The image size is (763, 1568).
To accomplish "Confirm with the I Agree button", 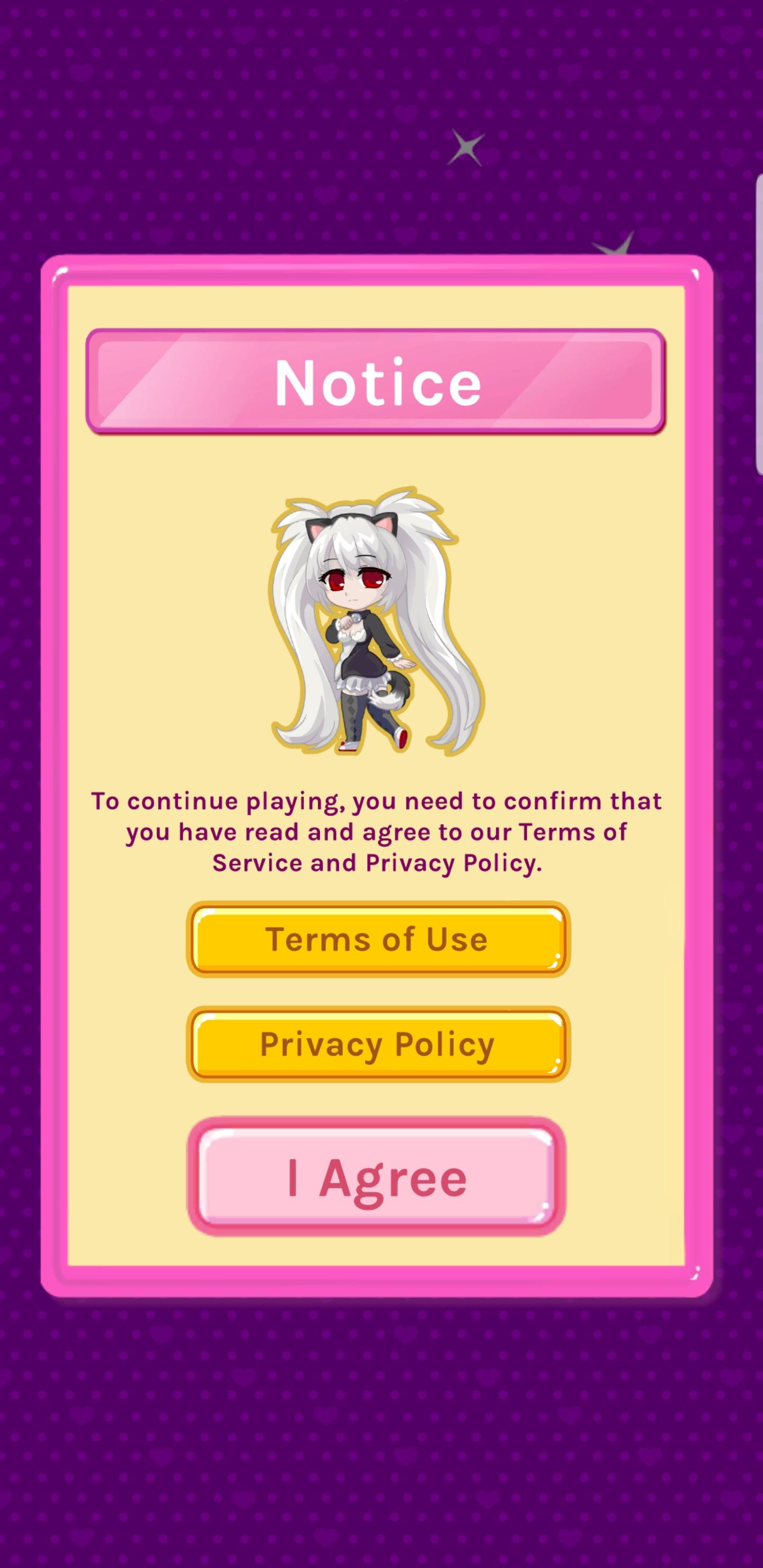I will tap(376, 1177).
